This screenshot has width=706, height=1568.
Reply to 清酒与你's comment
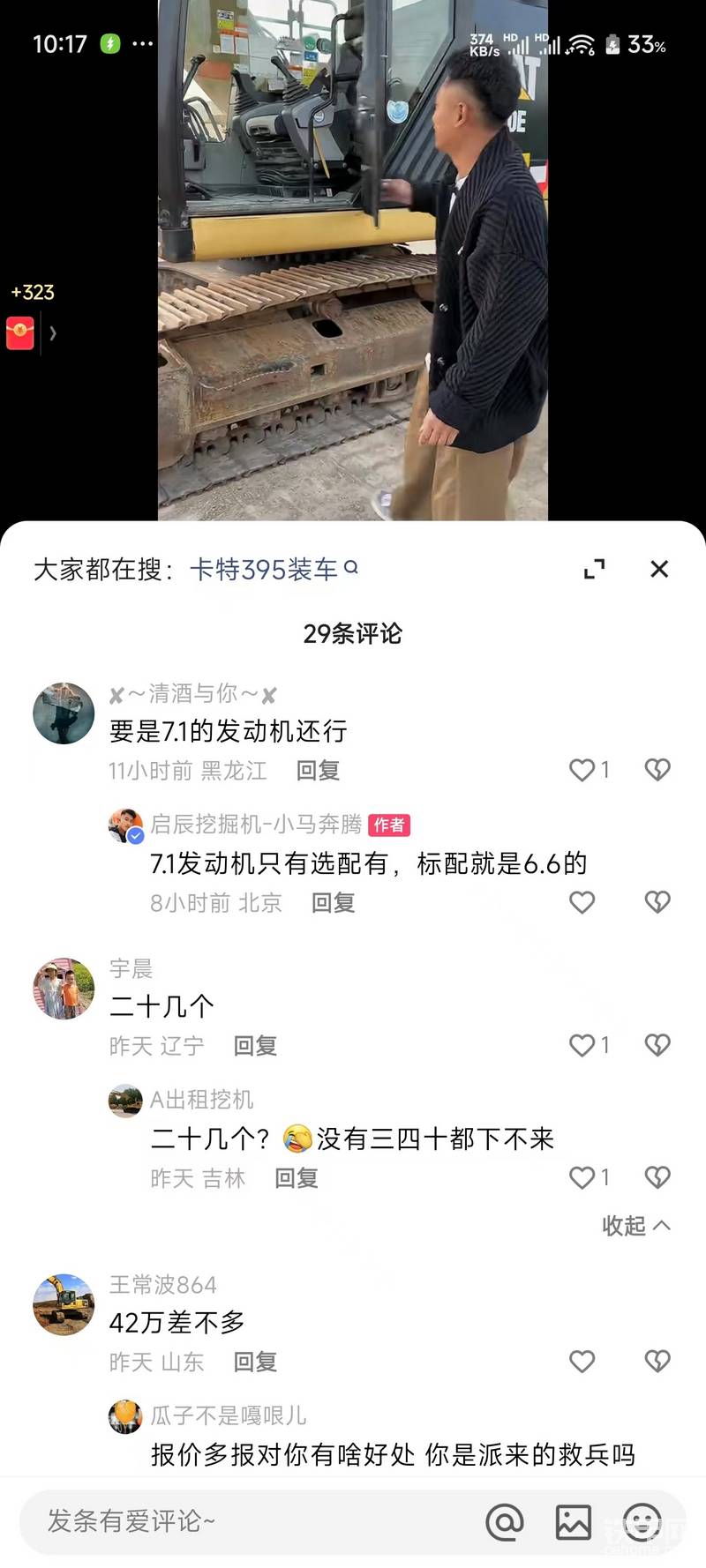(318, 771)
